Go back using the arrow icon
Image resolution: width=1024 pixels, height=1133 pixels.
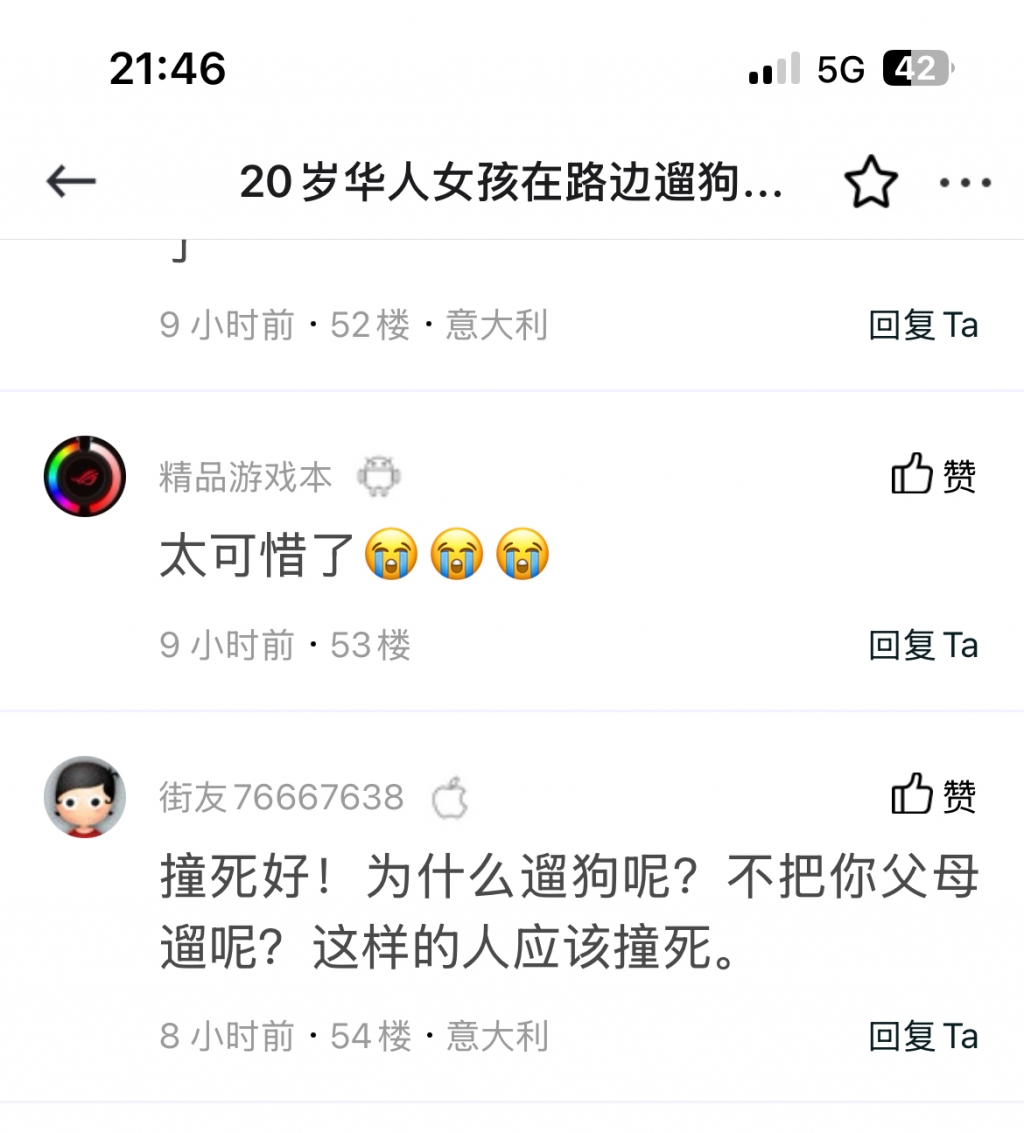click(x=71, y=182)
